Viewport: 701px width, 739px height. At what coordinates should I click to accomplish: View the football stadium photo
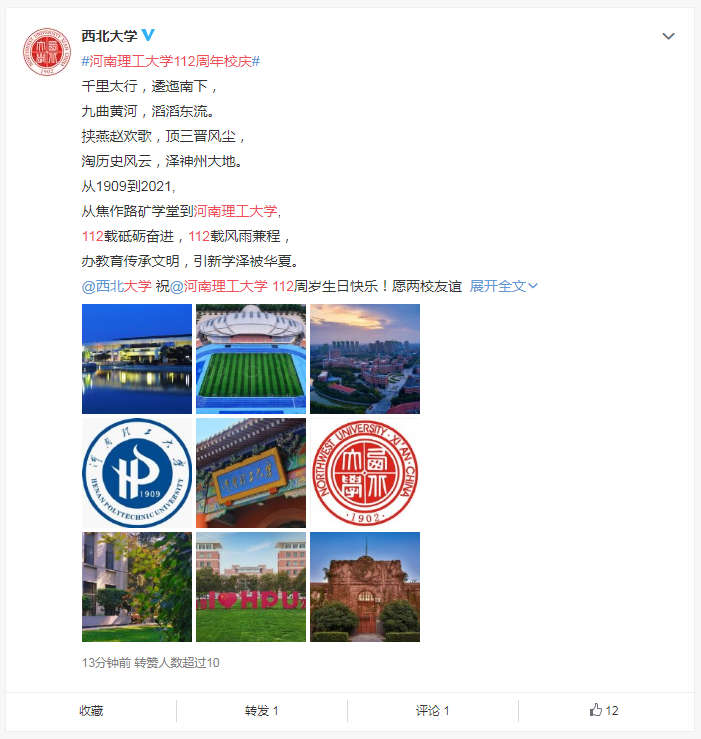point(251,359)
